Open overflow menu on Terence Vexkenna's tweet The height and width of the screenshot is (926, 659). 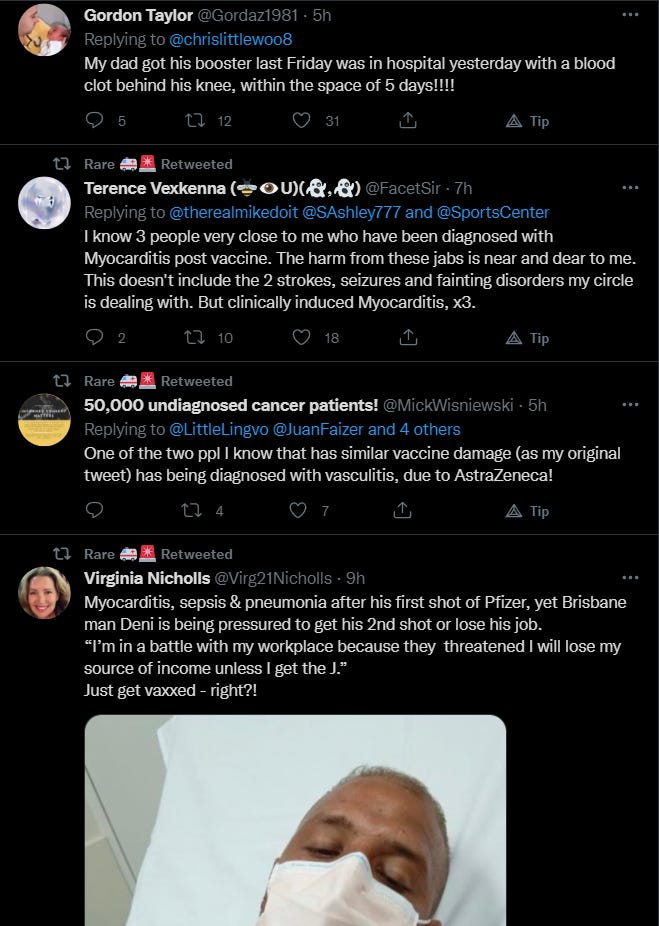(630, 188)
